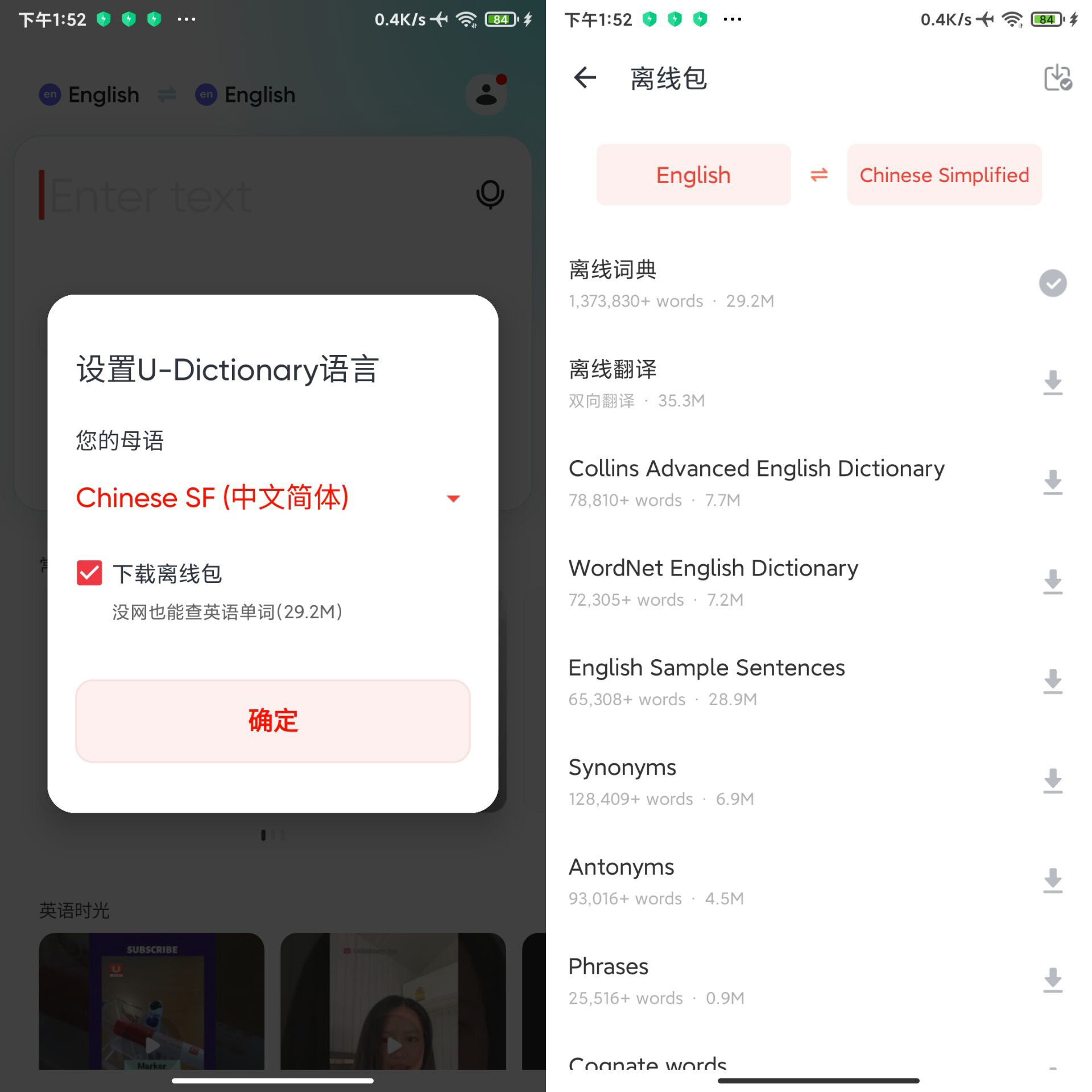Choose the Chinese Simplified language button
Screen dimensions: 1092x1092
(x=944, y=175)
